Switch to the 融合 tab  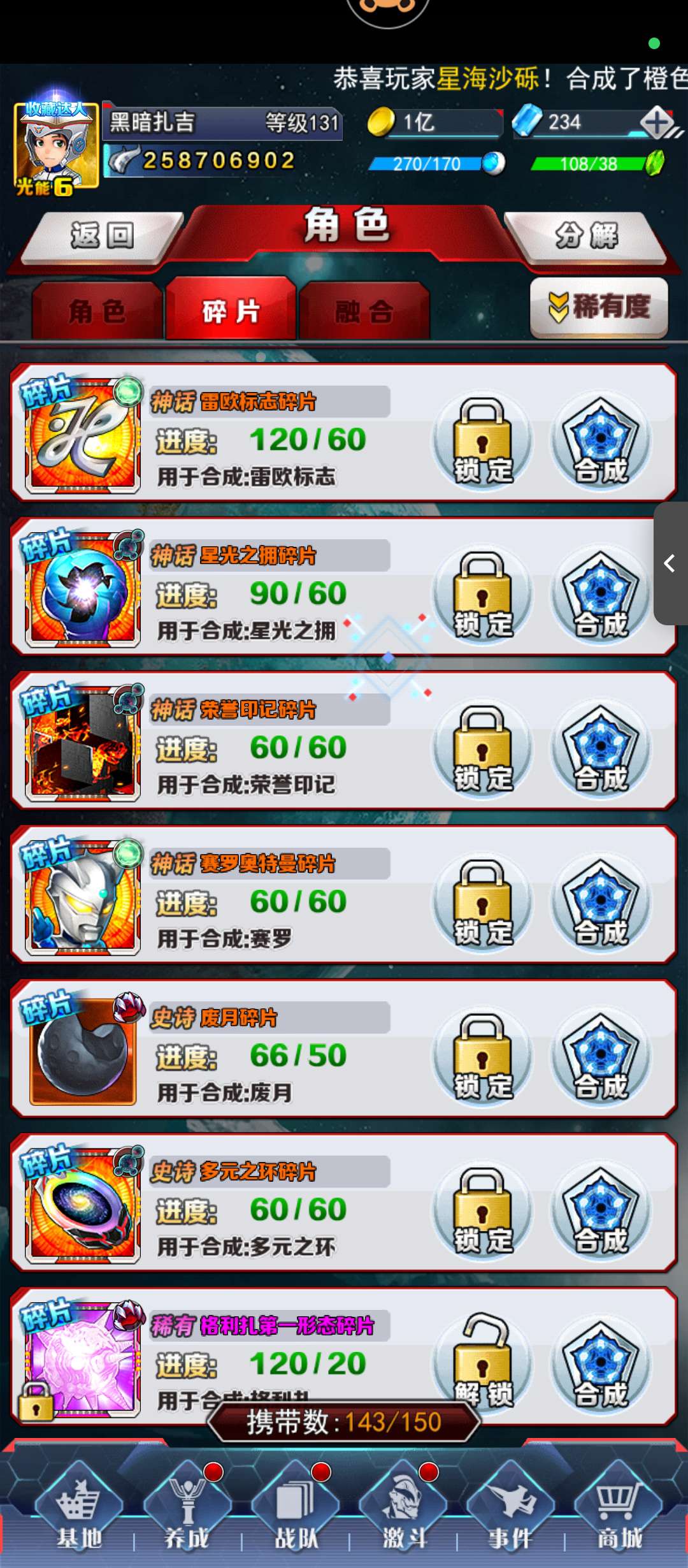pyautogui.click(x=364, y=311)
